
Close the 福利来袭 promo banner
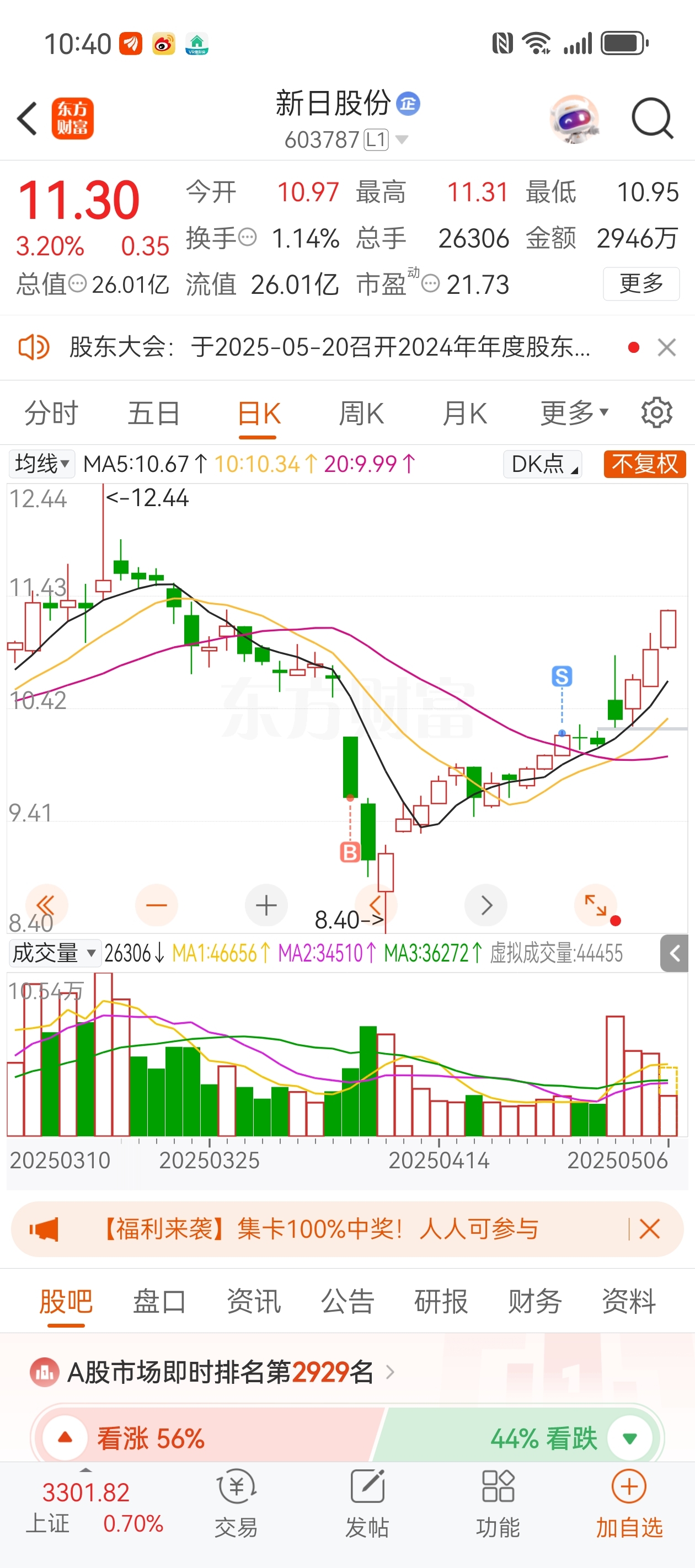pyautogui.click(x=649, y=1229)
